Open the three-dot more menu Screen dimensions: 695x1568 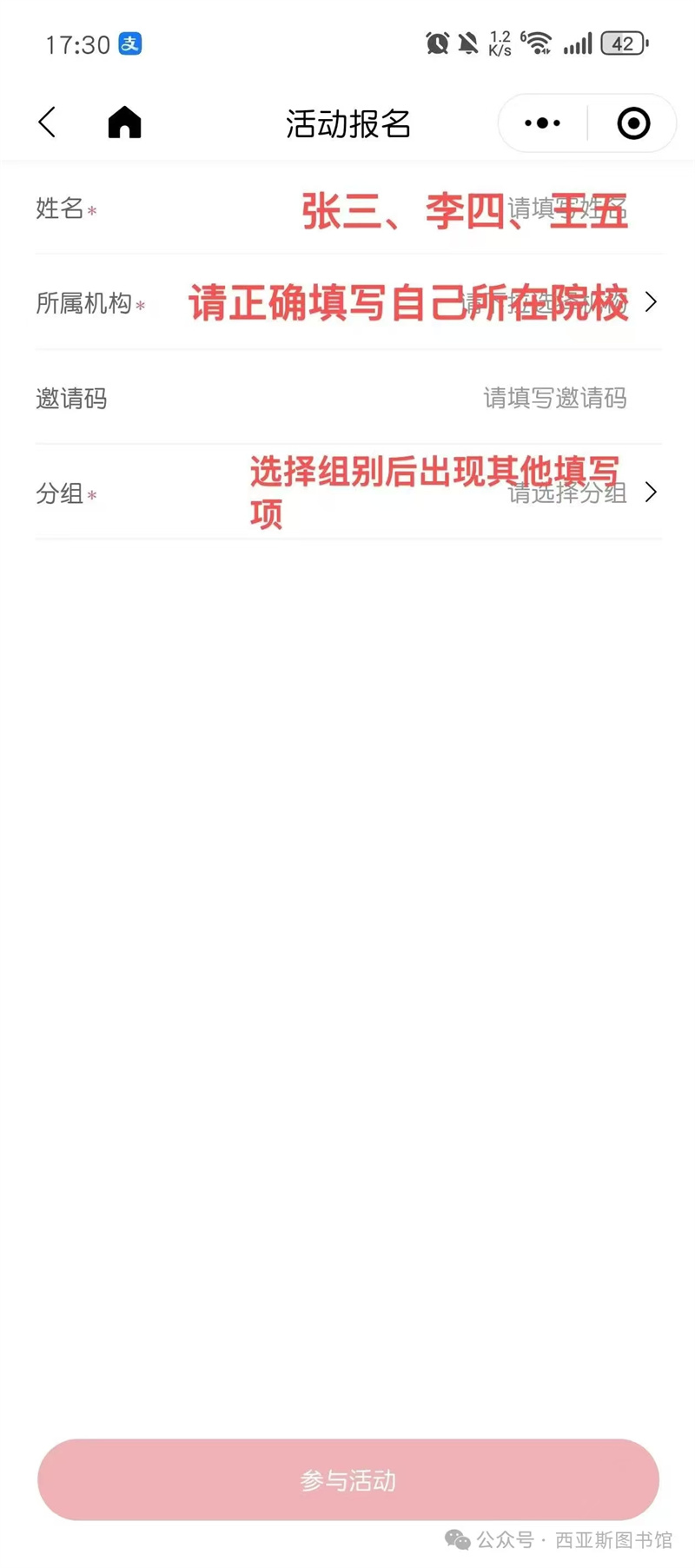(542, 123)
